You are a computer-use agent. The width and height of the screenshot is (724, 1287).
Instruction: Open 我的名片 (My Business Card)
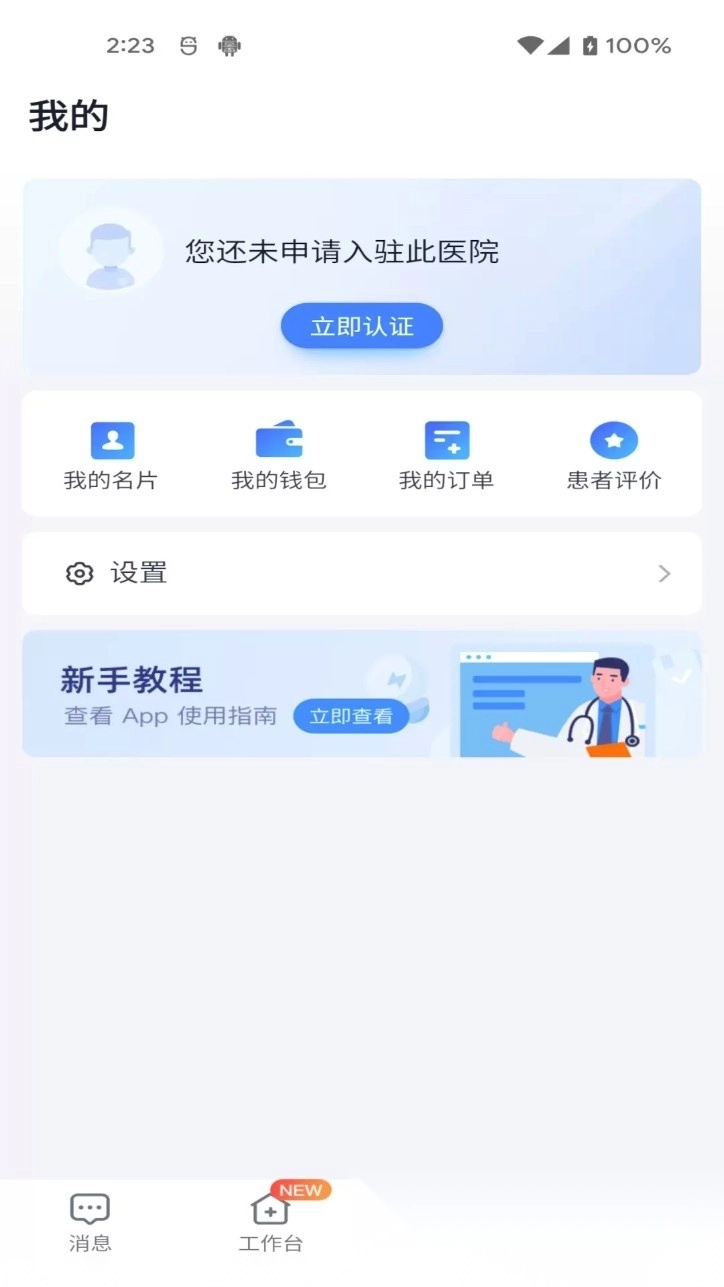pos(111,453)
